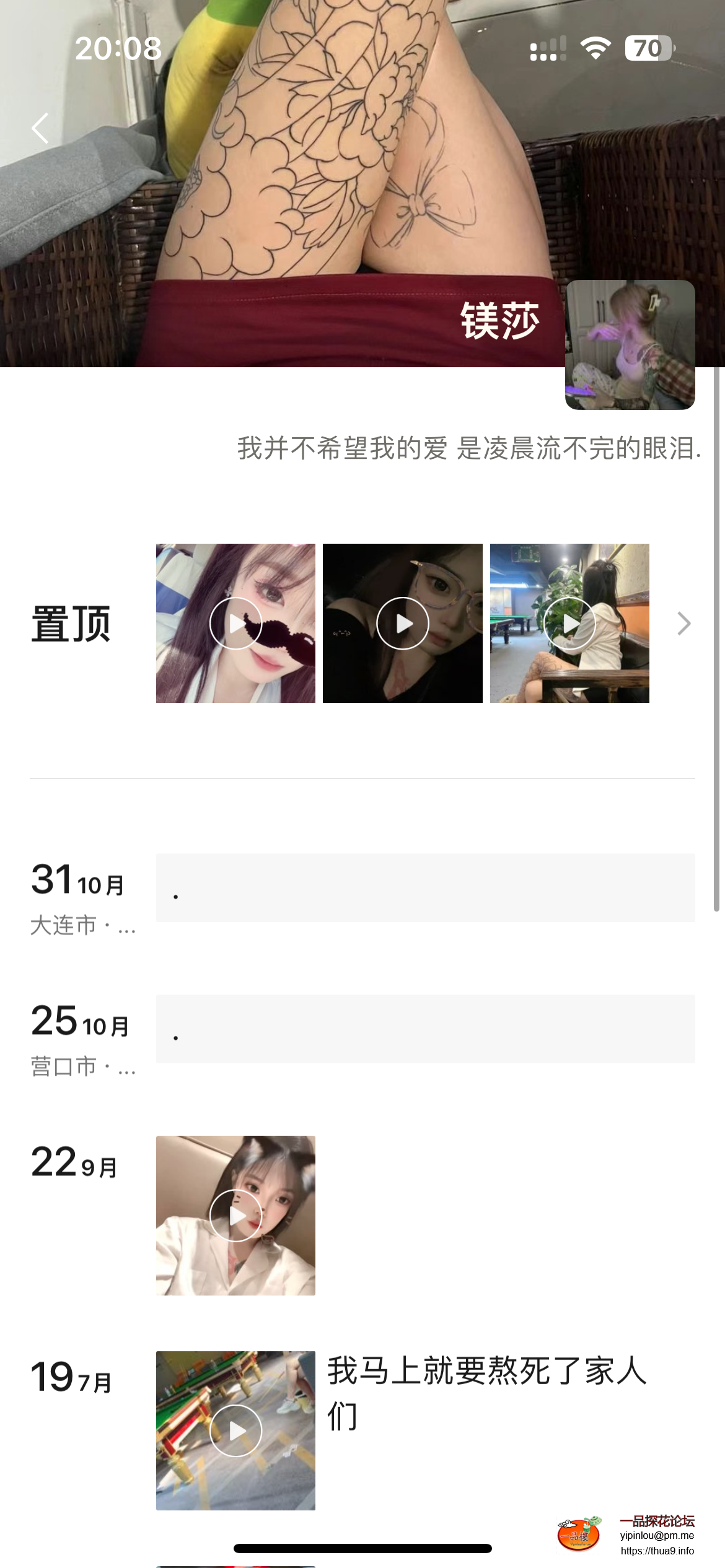The width and height of the screenshot is (725, 1568).
Task: Expand pinned posts with the chevron arrow
Action: [x=683, y=623]
